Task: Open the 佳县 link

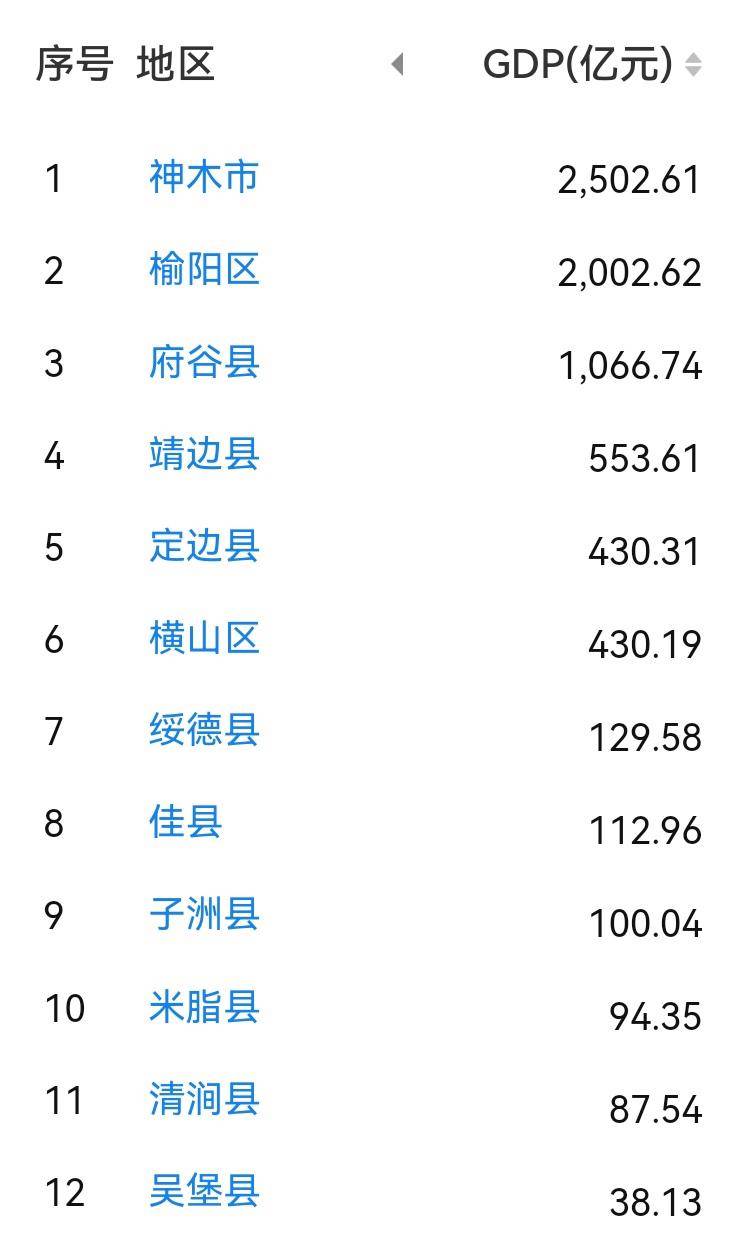Action: point(186,821)
